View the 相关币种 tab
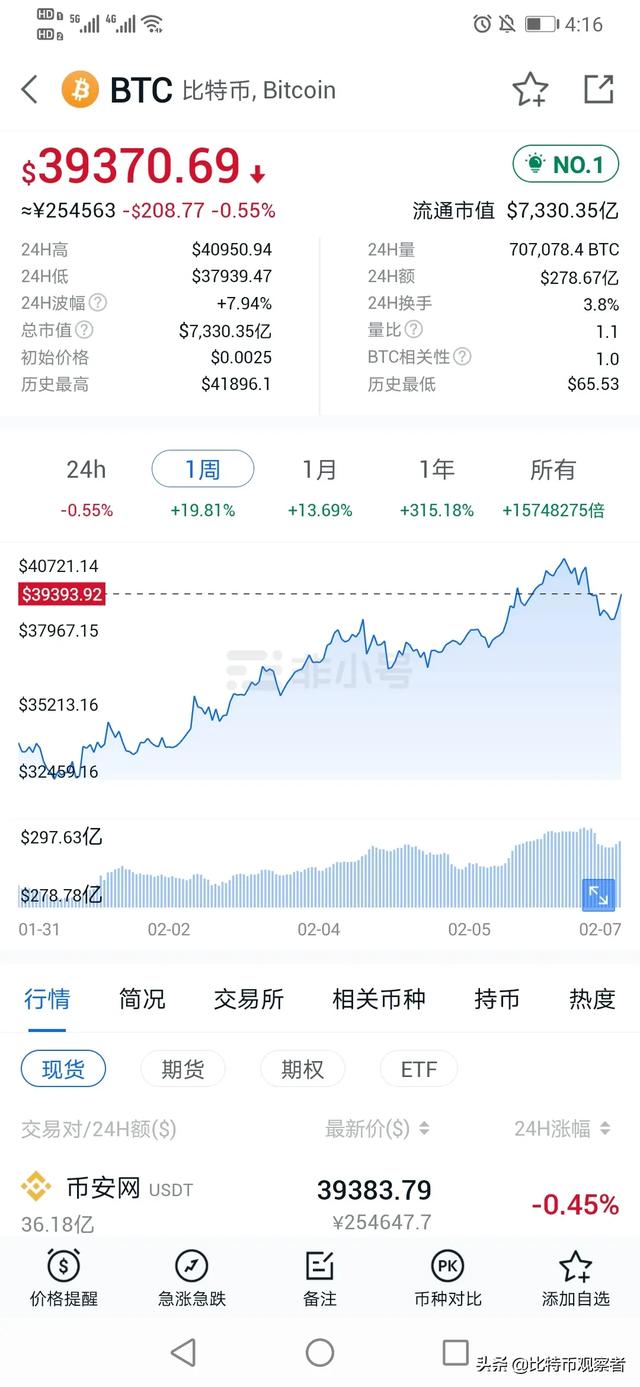Image resolution: width=640 pixels, height=1387 pixels. [x=379, y=999]
